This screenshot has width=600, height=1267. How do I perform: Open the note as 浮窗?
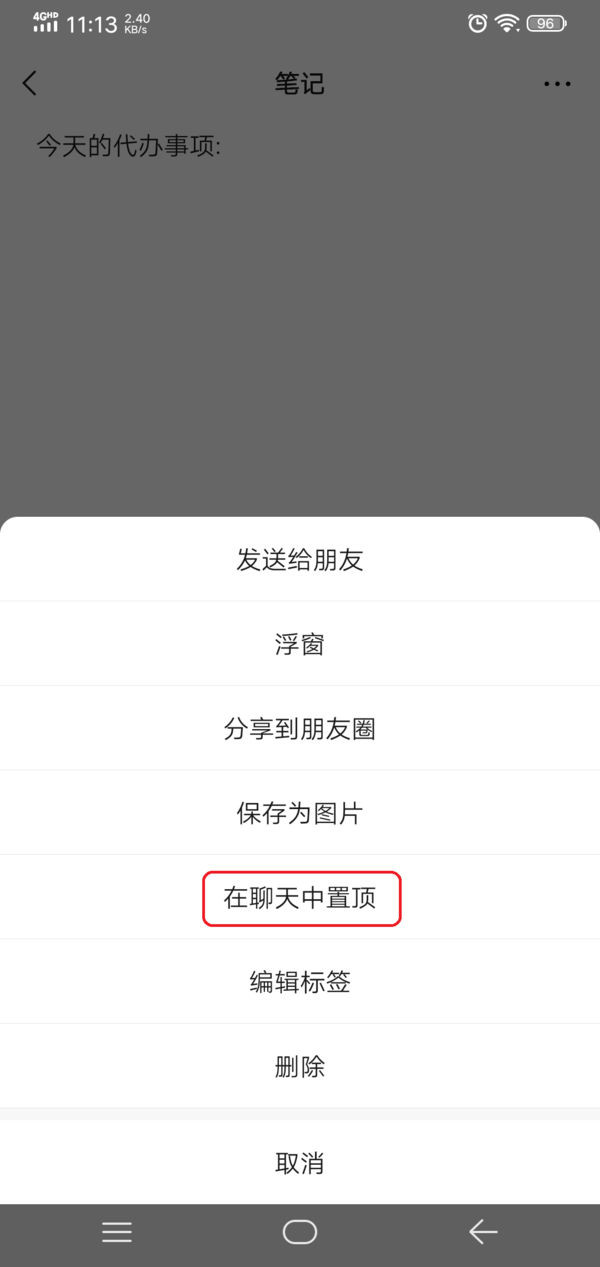pyautogui.click(x=300, y=645)
